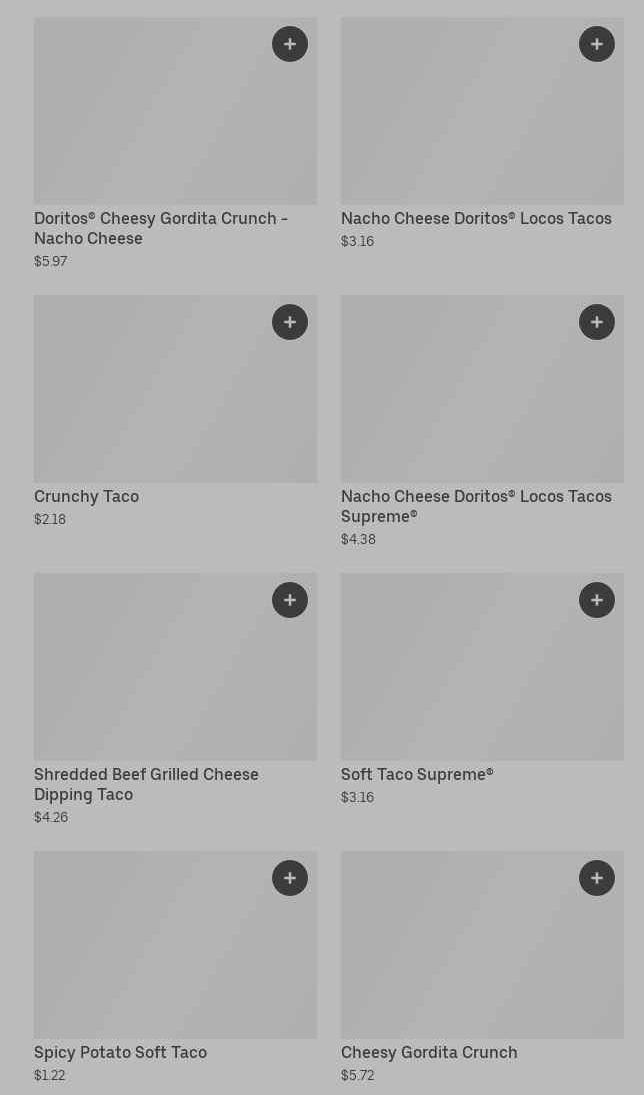
Task: View Cheesy Gordita Crunch item
Action: point(429,1053)
